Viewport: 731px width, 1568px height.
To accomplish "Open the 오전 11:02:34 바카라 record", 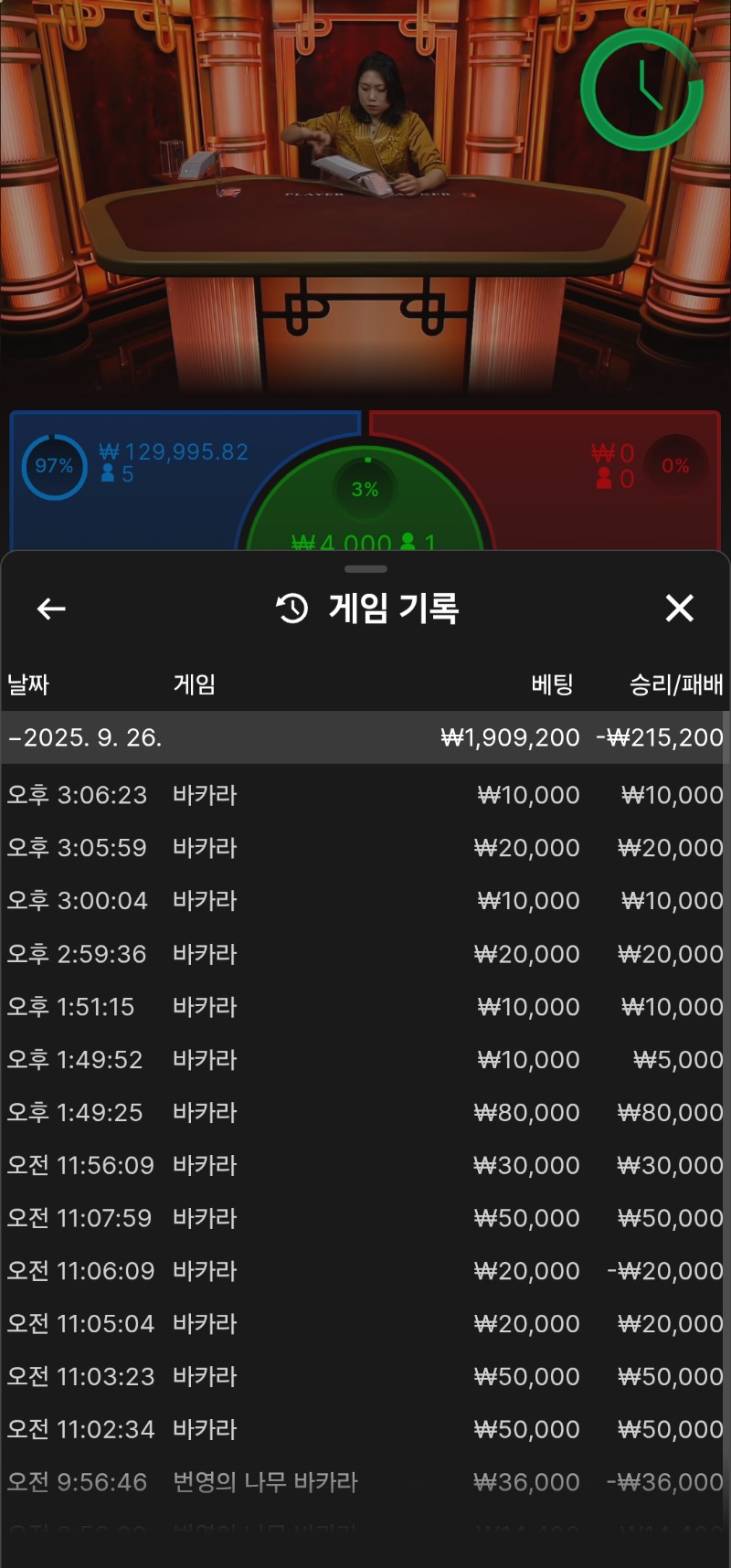I will pyautogui.click(x=365, y=1429).
